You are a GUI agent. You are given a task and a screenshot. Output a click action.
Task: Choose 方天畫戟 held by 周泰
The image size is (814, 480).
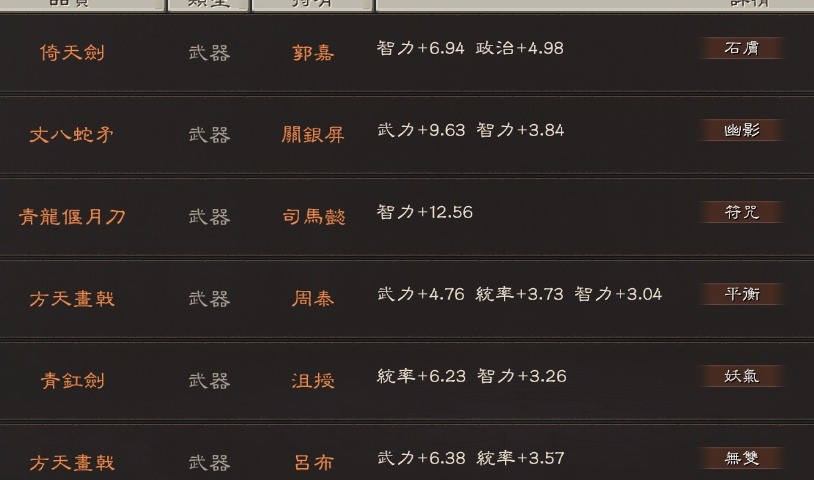[72, 299]
